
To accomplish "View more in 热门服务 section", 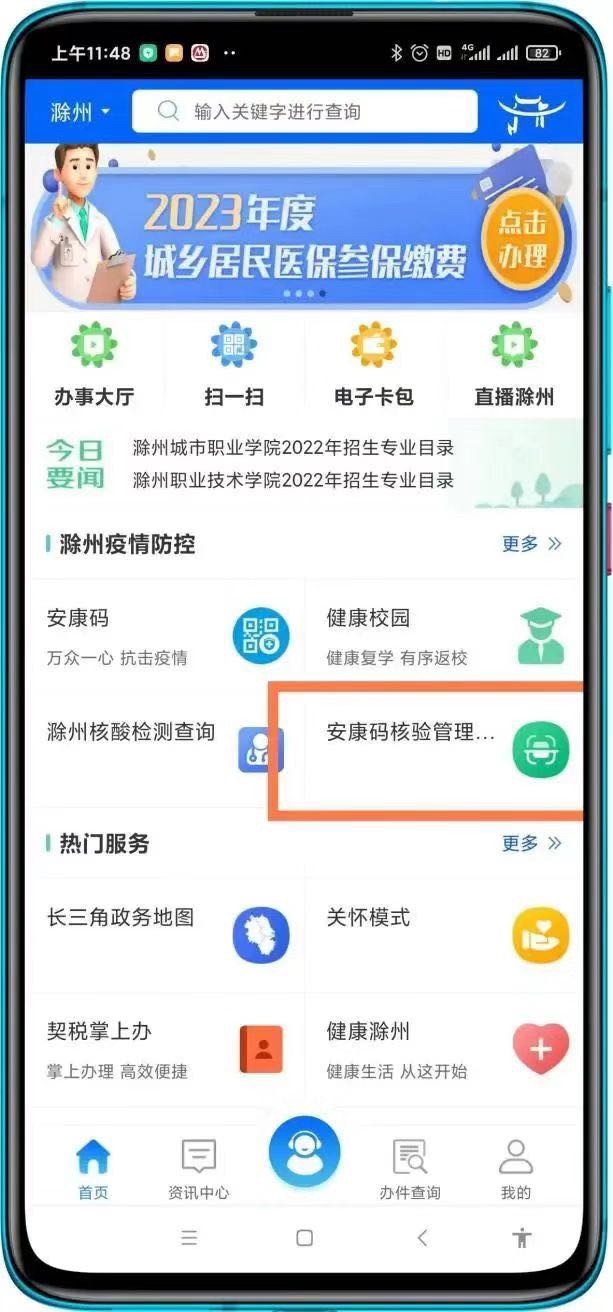I will click(532, 843).
